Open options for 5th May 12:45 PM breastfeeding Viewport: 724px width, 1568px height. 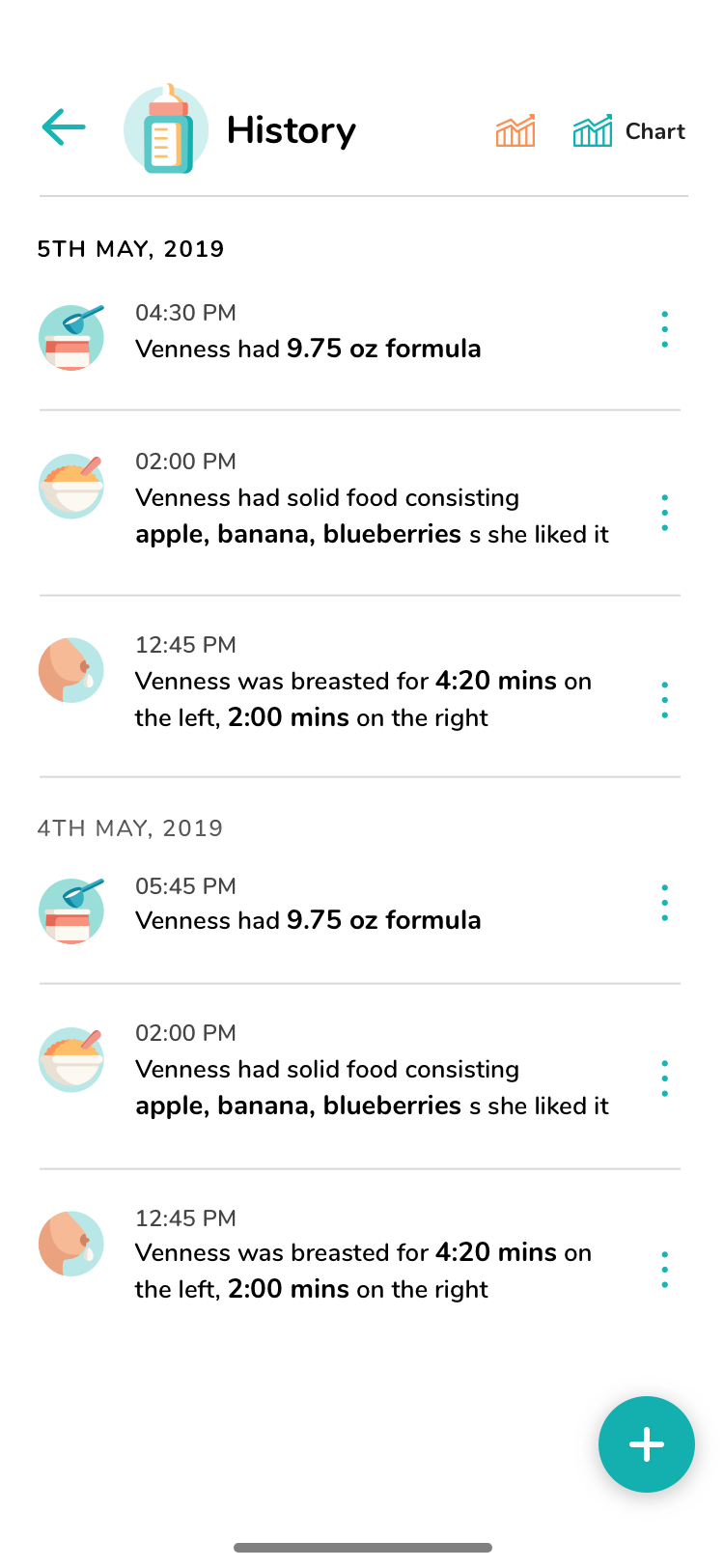click(664, 700)
